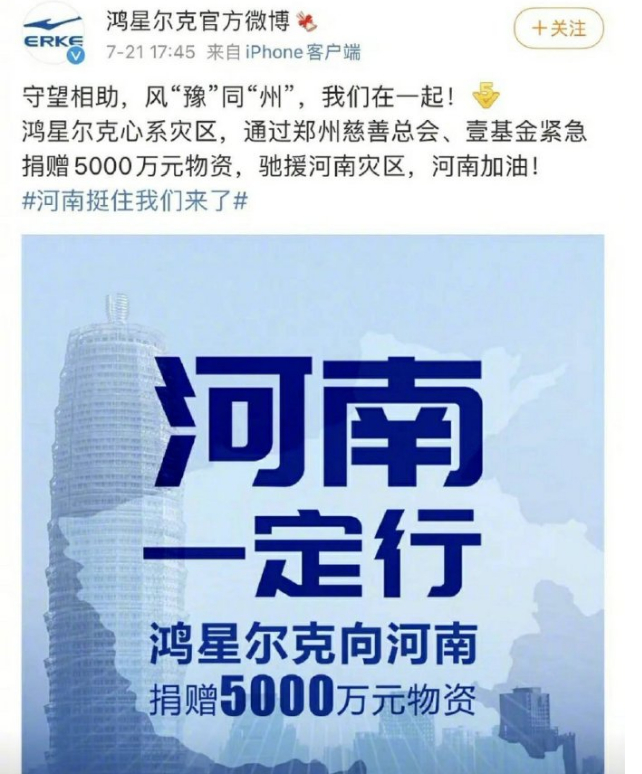Open the ERKE profile avatar

pos(51,33)
